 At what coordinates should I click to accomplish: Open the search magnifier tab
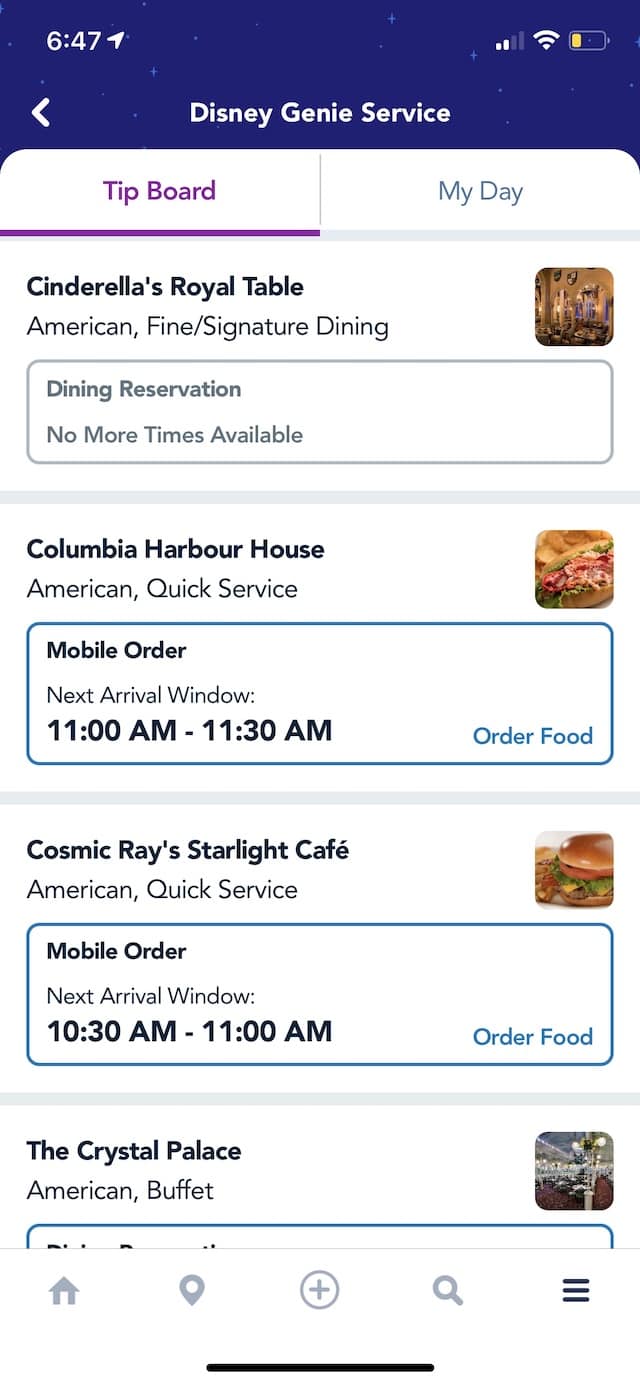447,1291
